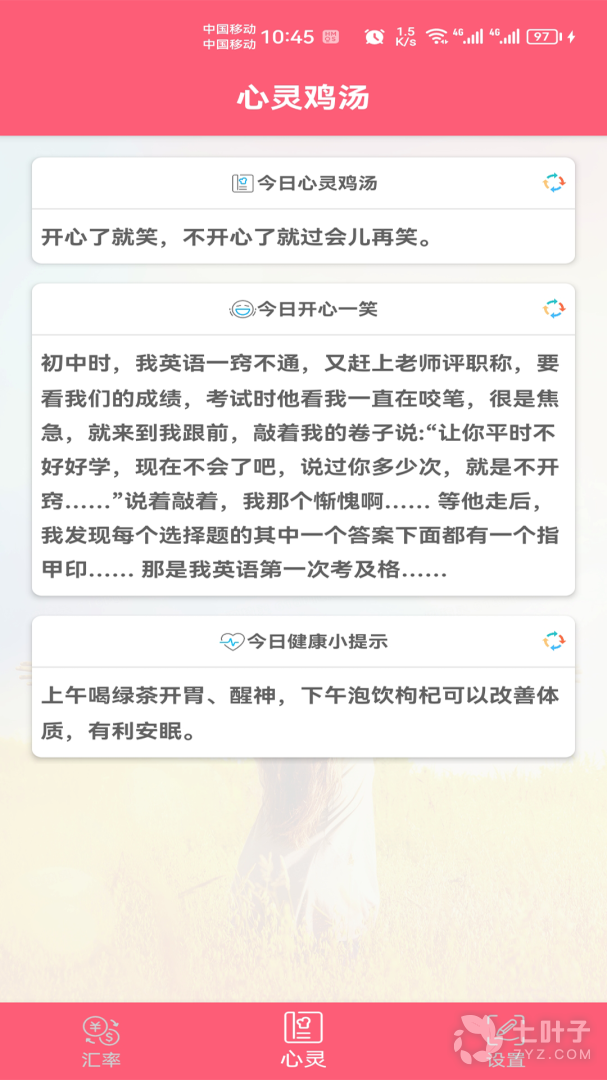Select the 心灵 tab
Image resolution: width=607 pixels, height=1080 pixels.
pyautogui.click(x=303, y=1041)
